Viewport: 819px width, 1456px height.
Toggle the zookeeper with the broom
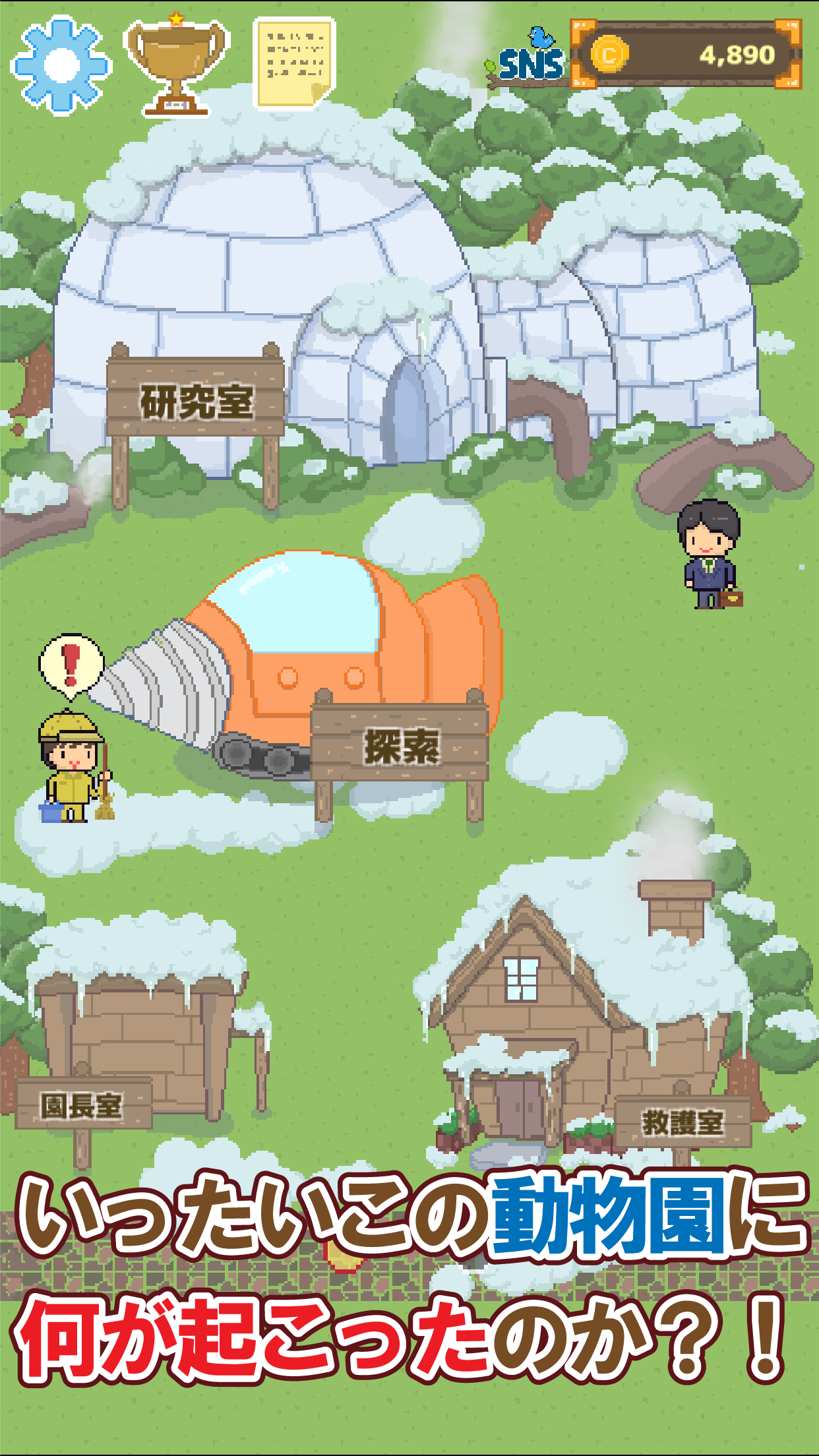[68, 772]
